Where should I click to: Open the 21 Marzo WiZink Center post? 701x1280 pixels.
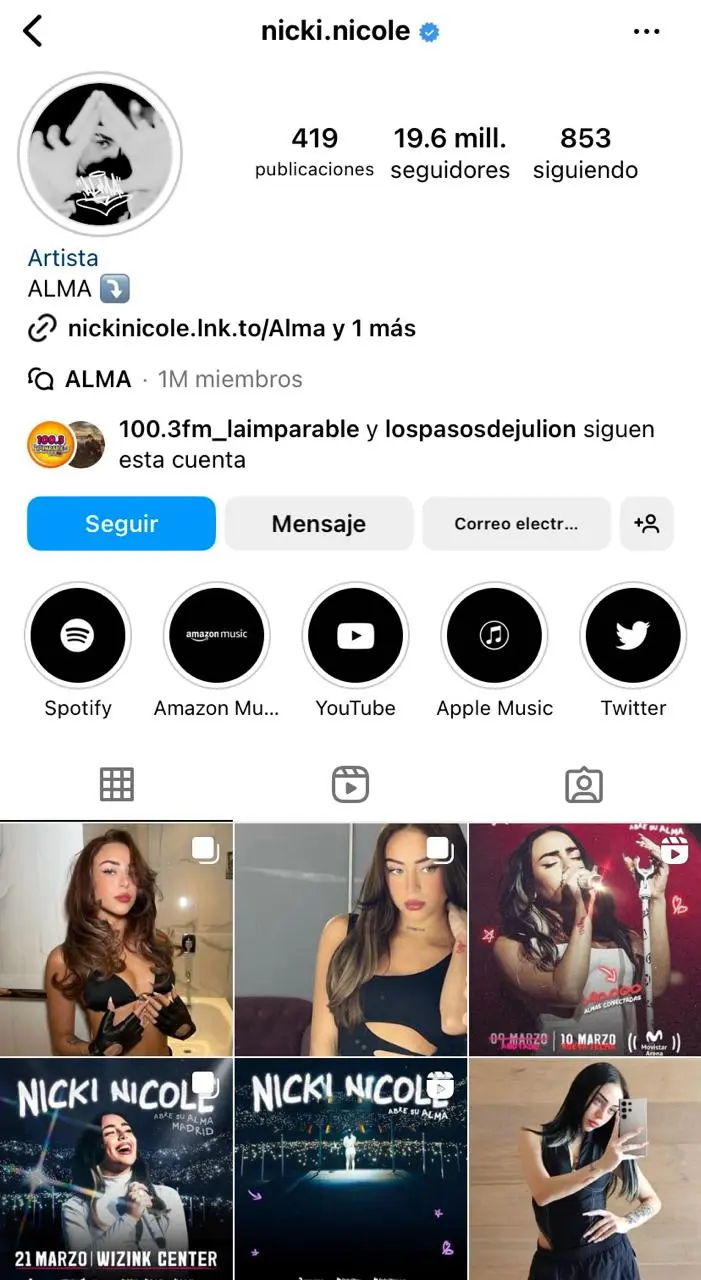(x=116, y=1168)
